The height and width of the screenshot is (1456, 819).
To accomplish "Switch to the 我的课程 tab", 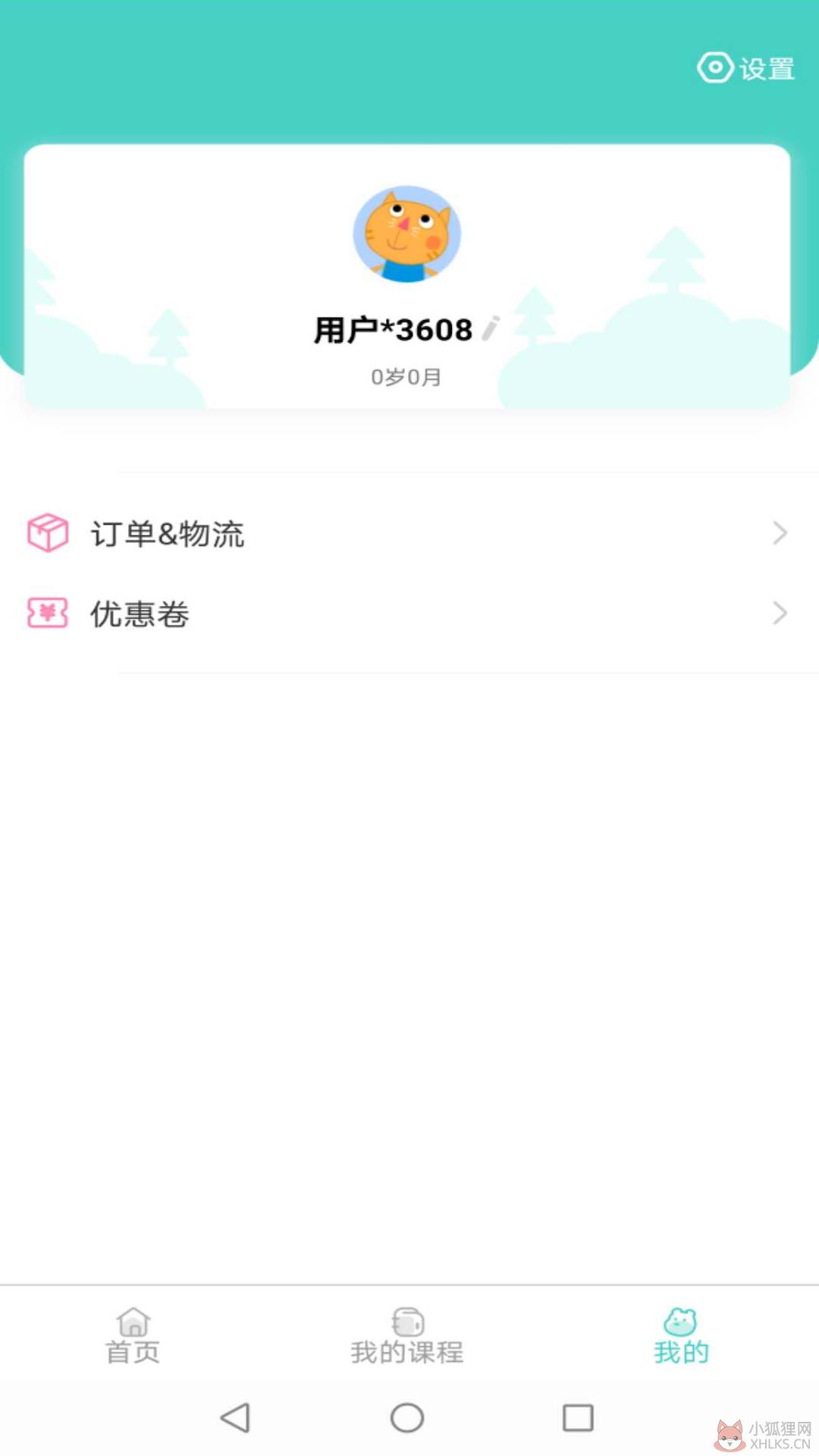I will [407, 1336].
